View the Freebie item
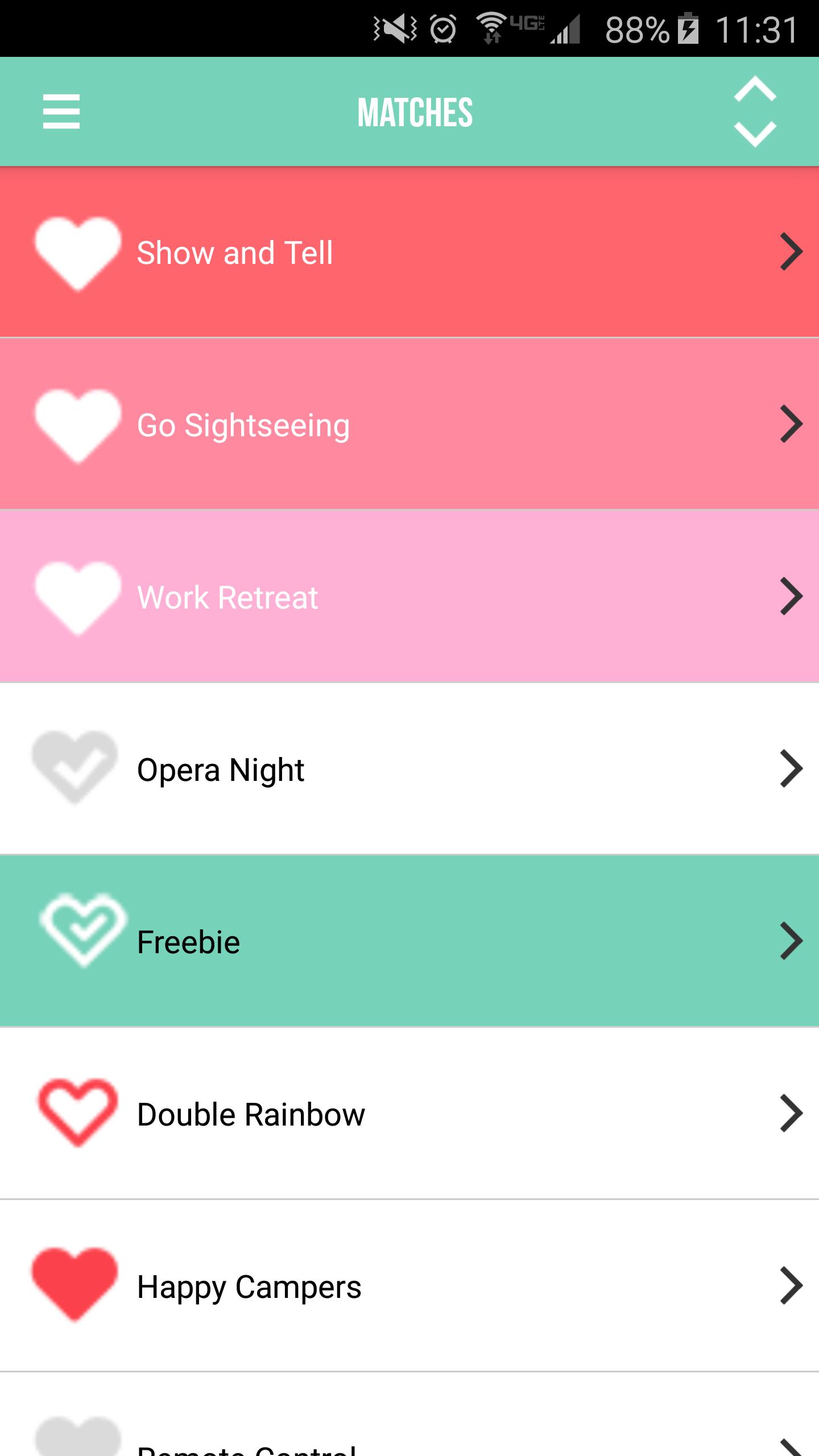Viewport: 819px width, 1456px height. coord(409,941)
